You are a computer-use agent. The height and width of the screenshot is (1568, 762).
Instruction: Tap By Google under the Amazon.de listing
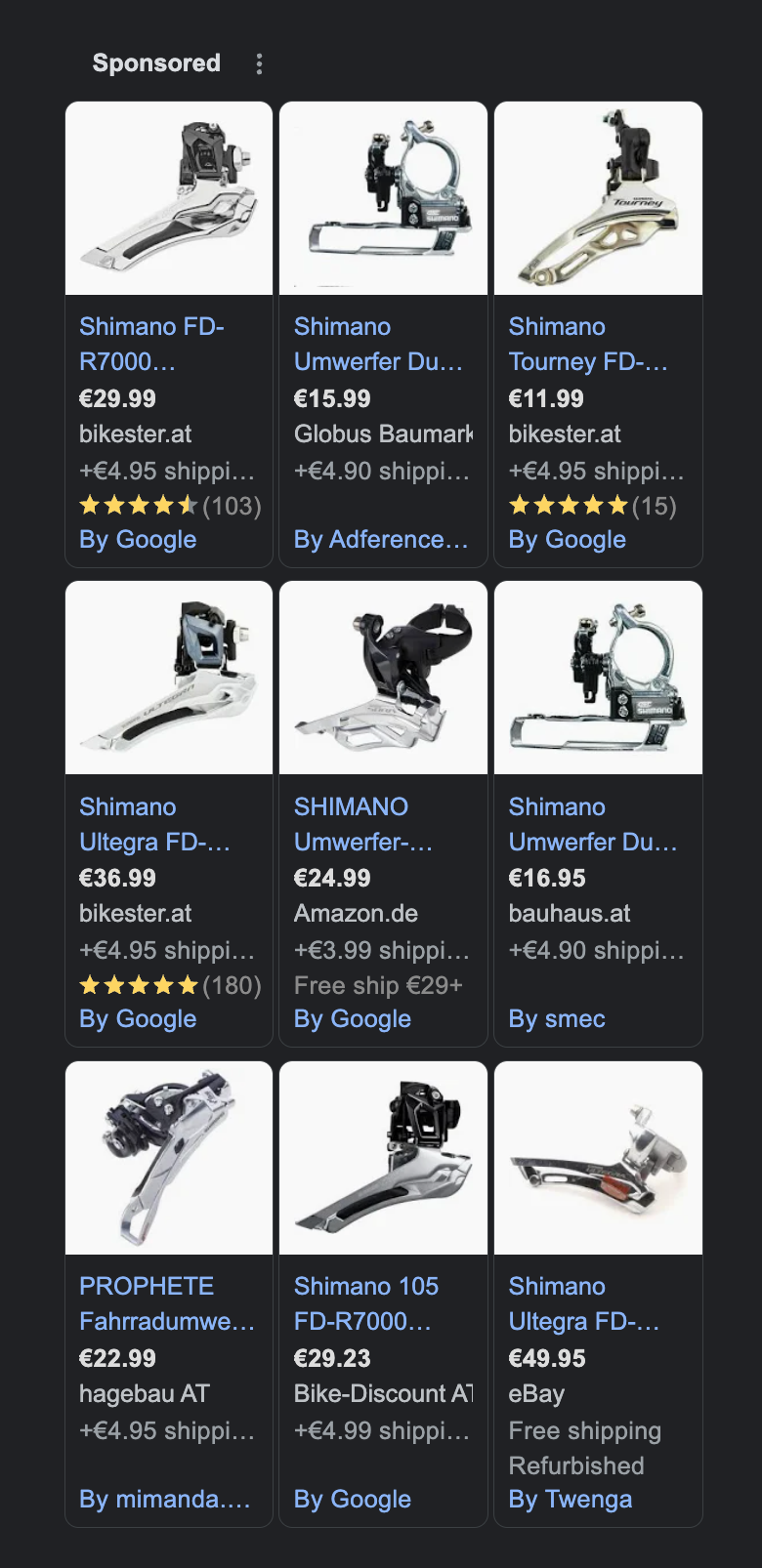pyautogui.click(x=353, y=1019)
